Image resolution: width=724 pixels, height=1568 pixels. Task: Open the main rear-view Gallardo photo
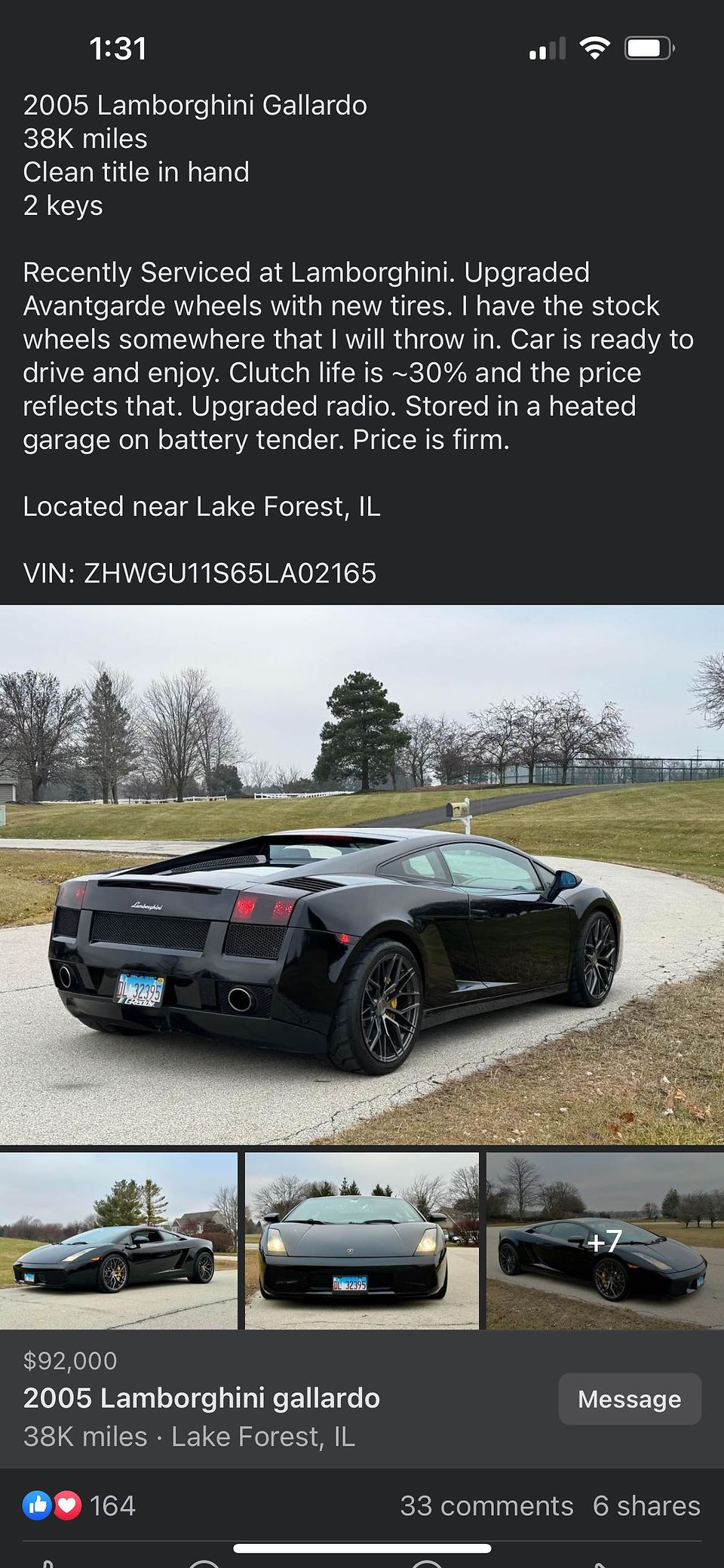tap(362, 874)
